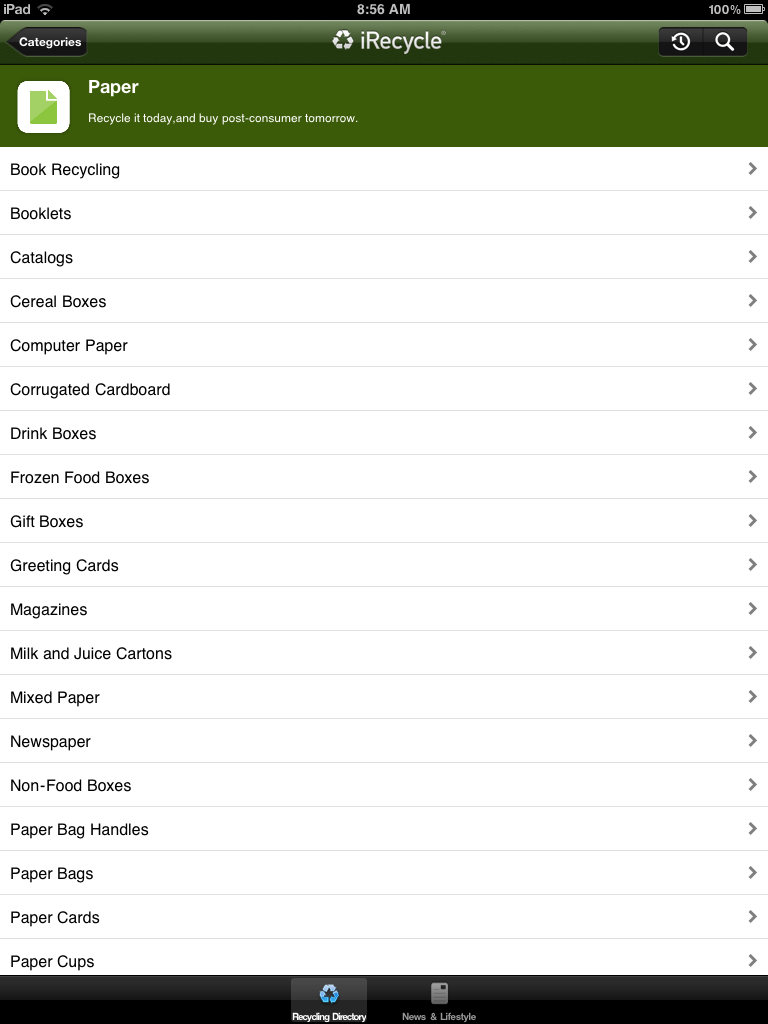Switch to the News & Lifestyle tab
This screenshot has width=768, height=1024.
[x=438, y=999]
